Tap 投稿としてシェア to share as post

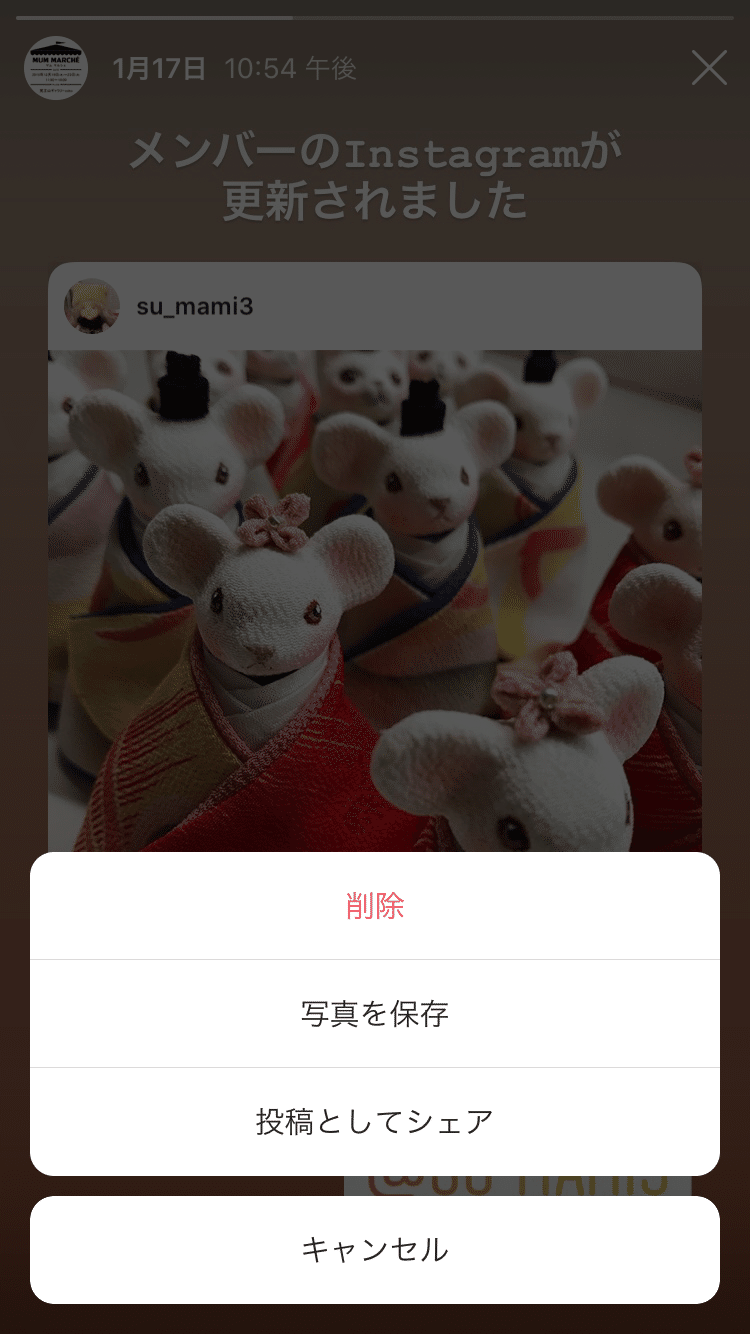[x=375, y=1122]
